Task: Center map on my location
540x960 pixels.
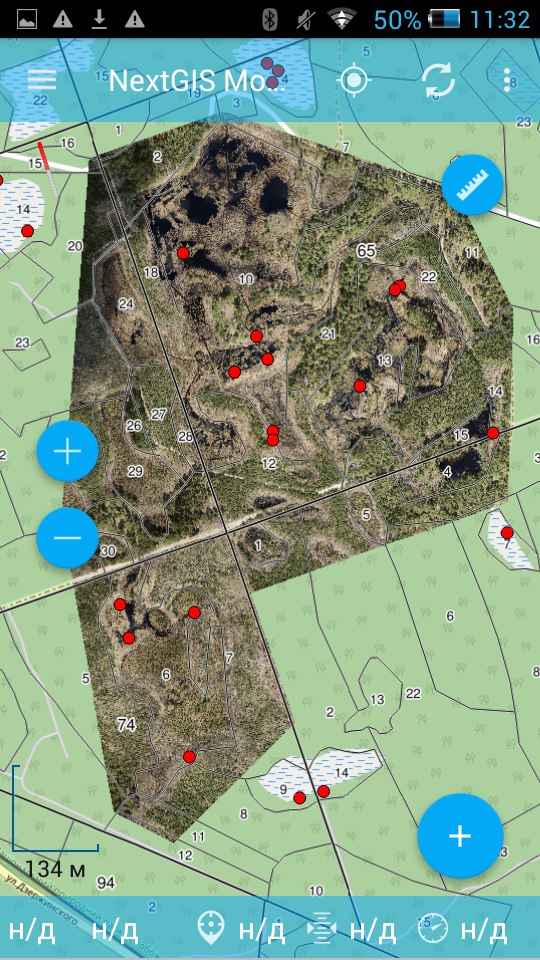Action: click(x=354, y=80)
